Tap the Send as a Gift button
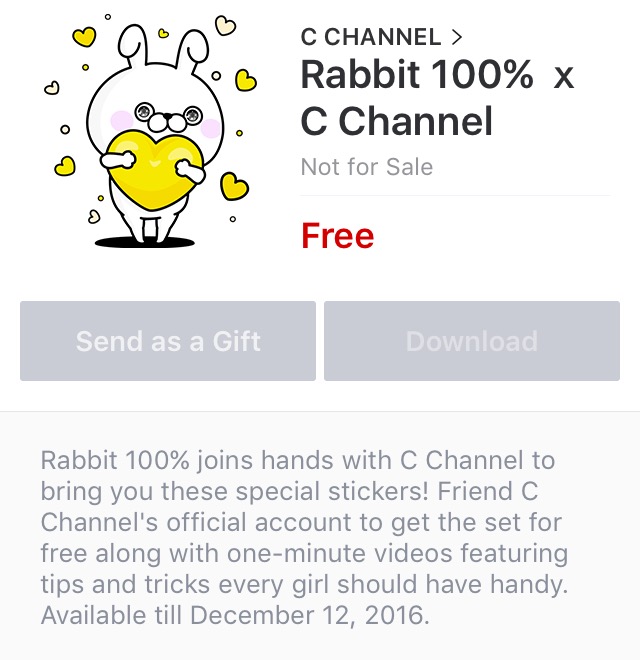The width and height of the screenshot is (640, 660). (168, 341)
